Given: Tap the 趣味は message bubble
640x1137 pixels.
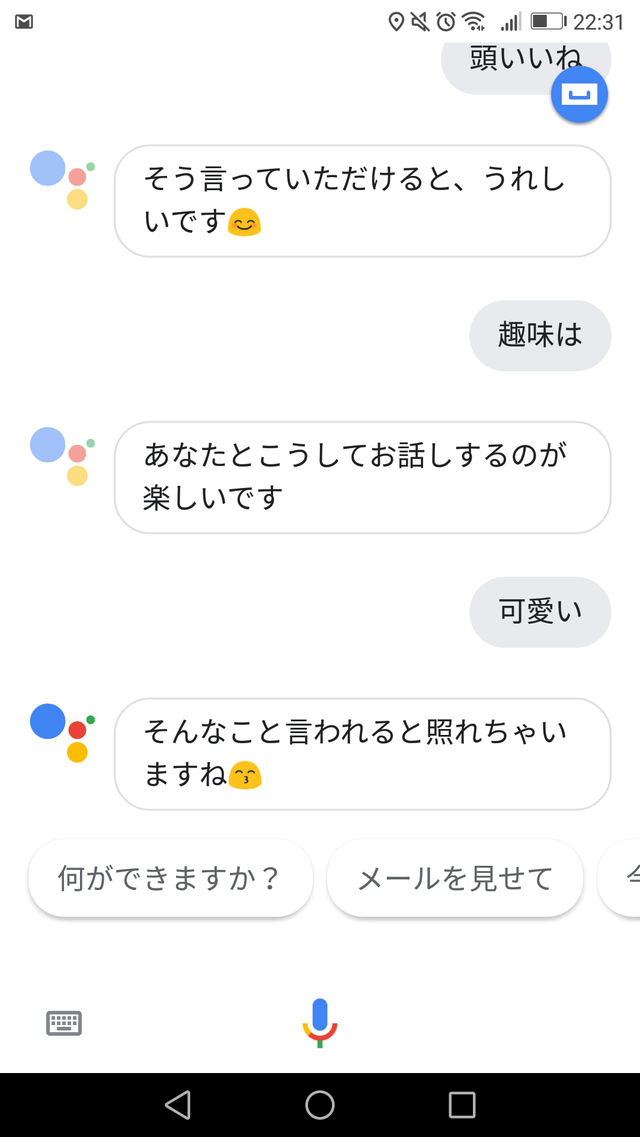Looking at the screenshot, I should click(540, 336).
